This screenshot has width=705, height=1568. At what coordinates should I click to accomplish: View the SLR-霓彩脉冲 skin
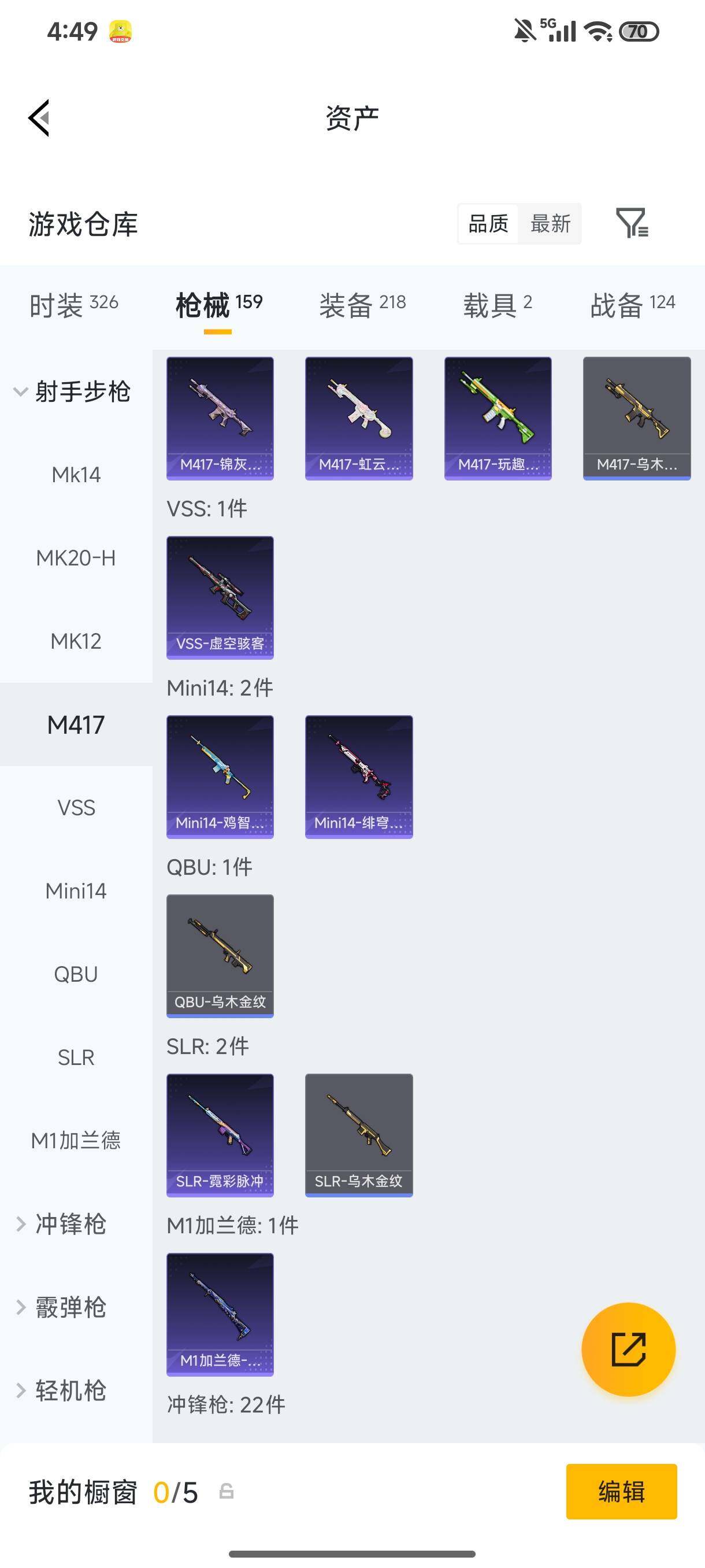click(220, 1135)
